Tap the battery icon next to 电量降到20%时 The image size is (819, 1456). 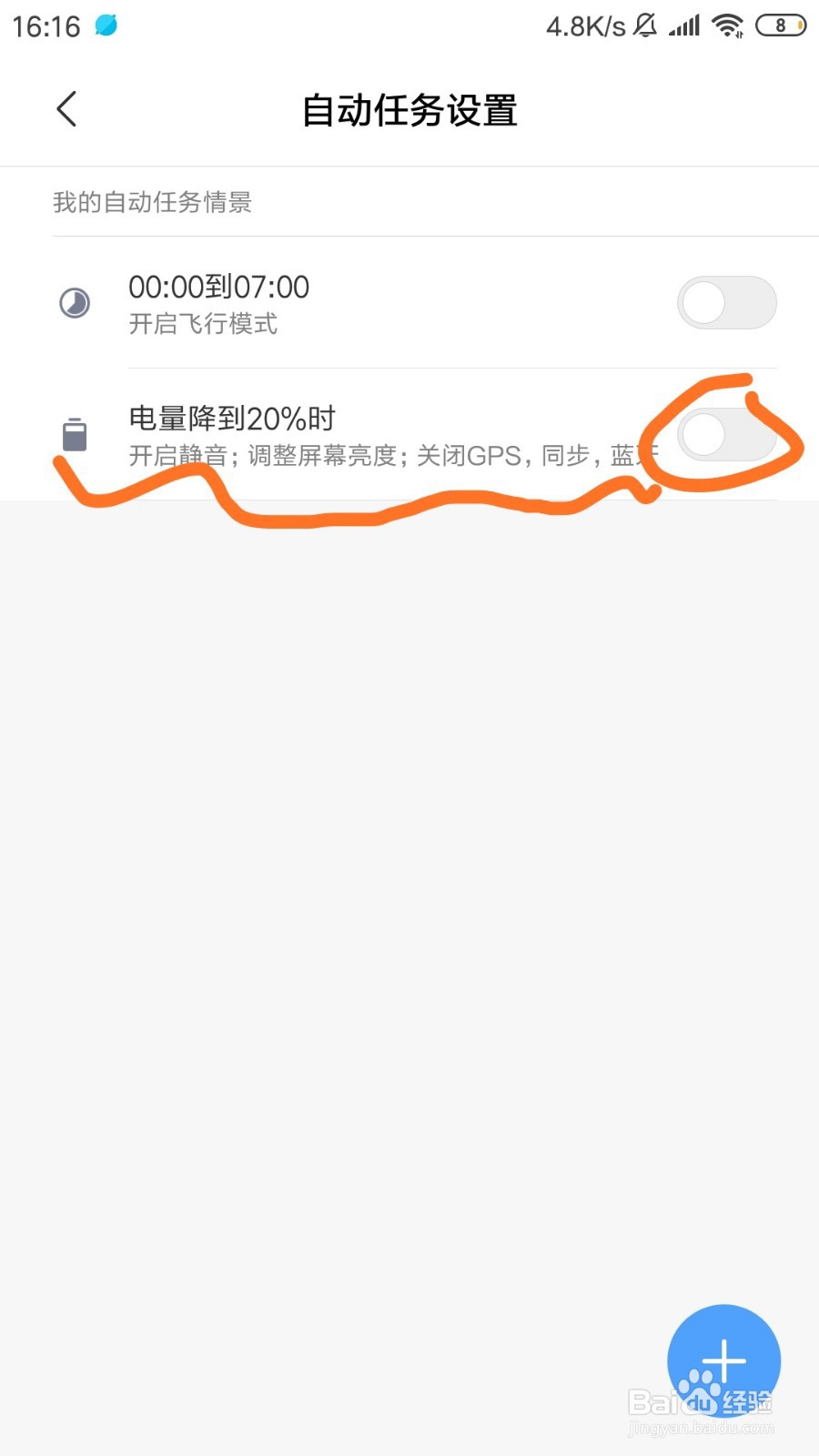[75, 434]
